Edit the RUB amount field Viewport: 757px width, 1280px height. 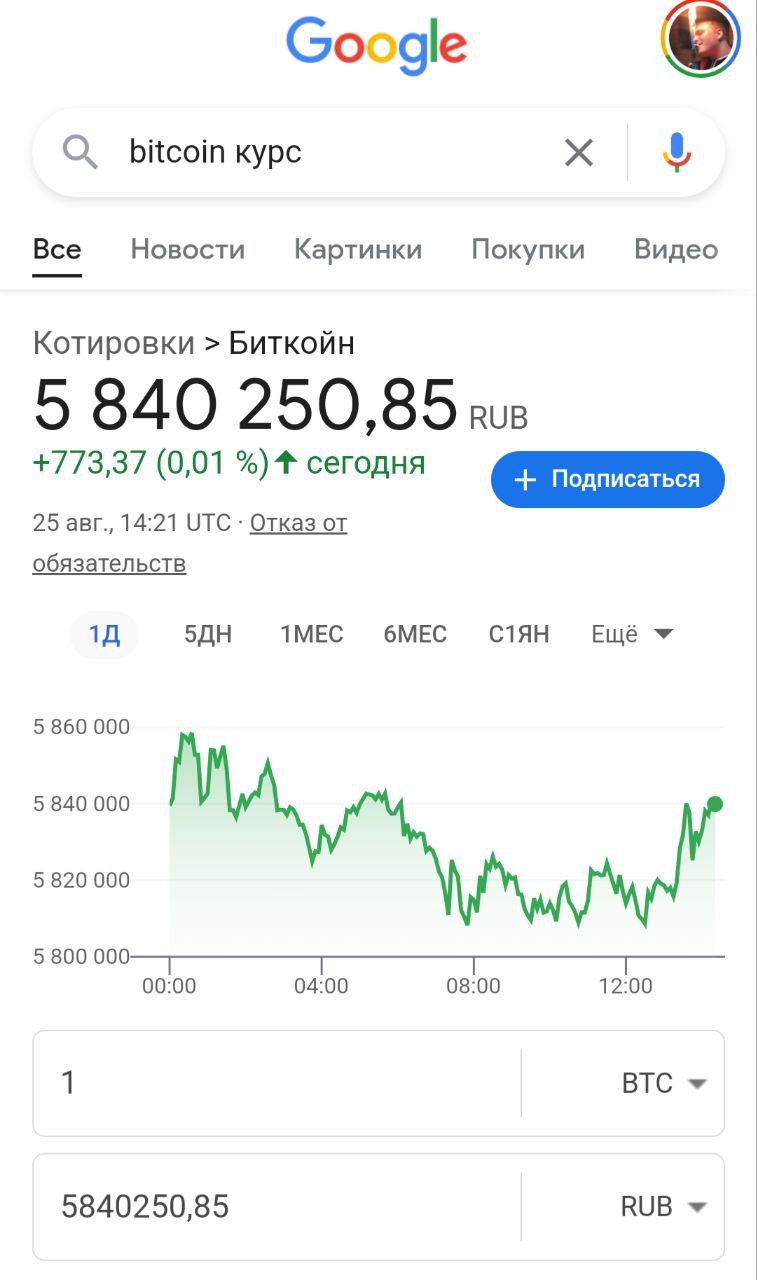tap(275, 1207)
